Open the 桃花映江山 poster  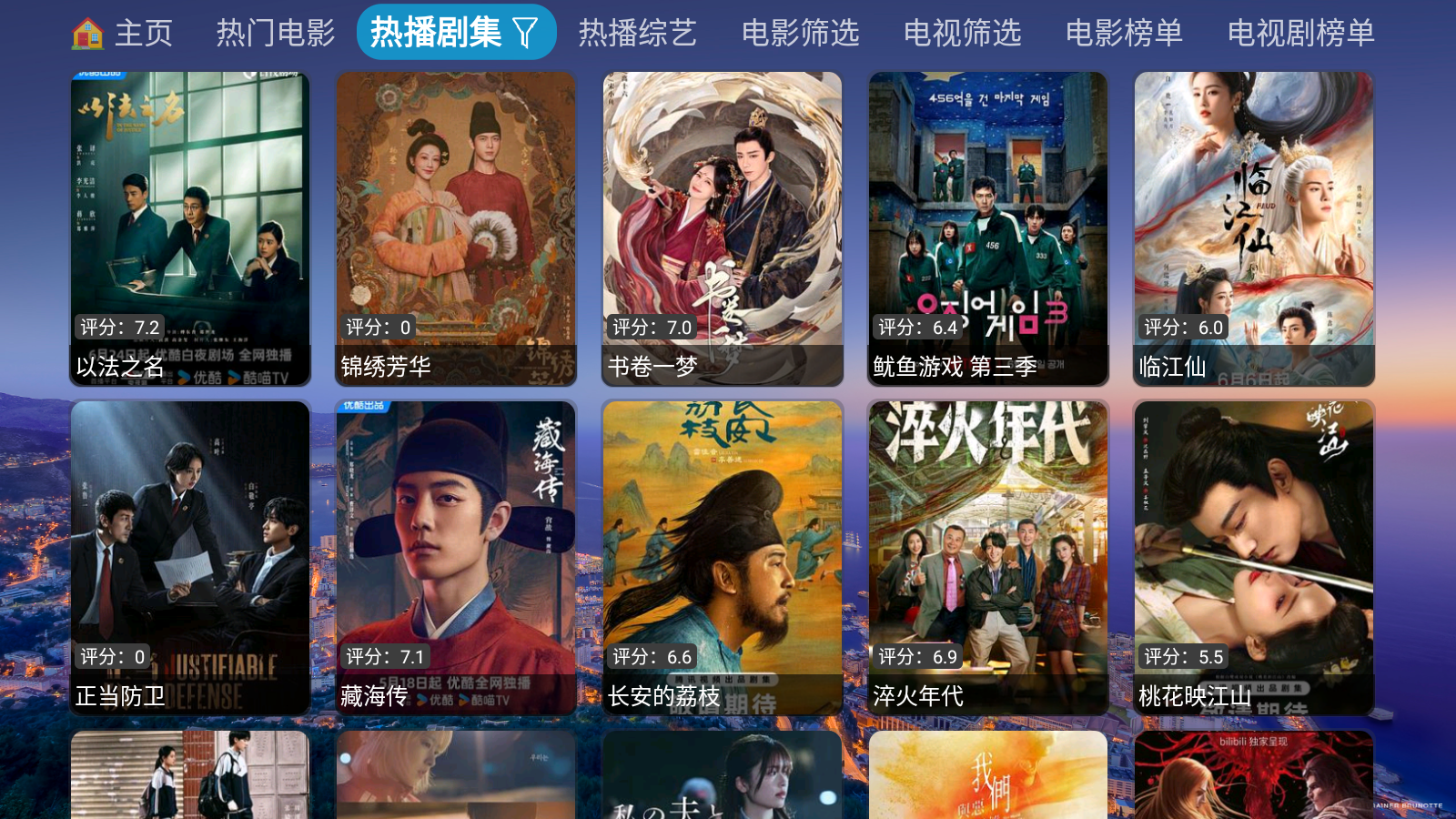click(x=1254, y=557)
